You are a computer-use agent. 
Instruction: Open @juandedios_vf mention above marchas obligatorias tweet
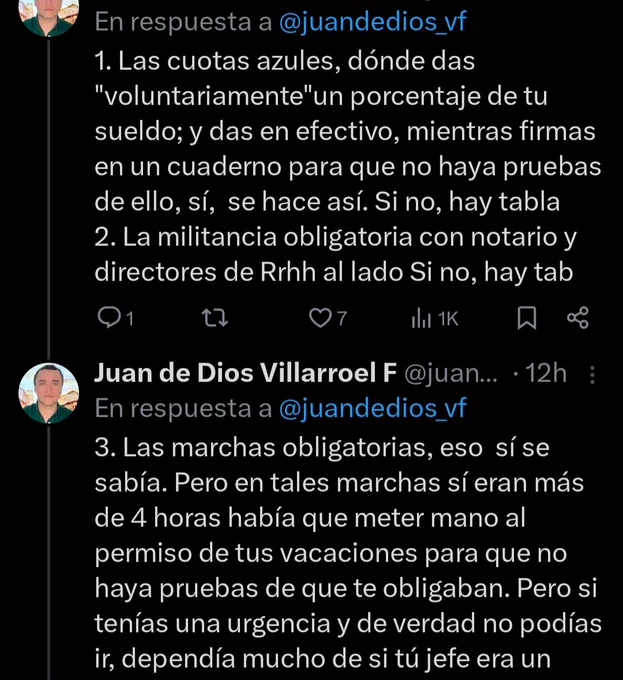tap(372, 408)
